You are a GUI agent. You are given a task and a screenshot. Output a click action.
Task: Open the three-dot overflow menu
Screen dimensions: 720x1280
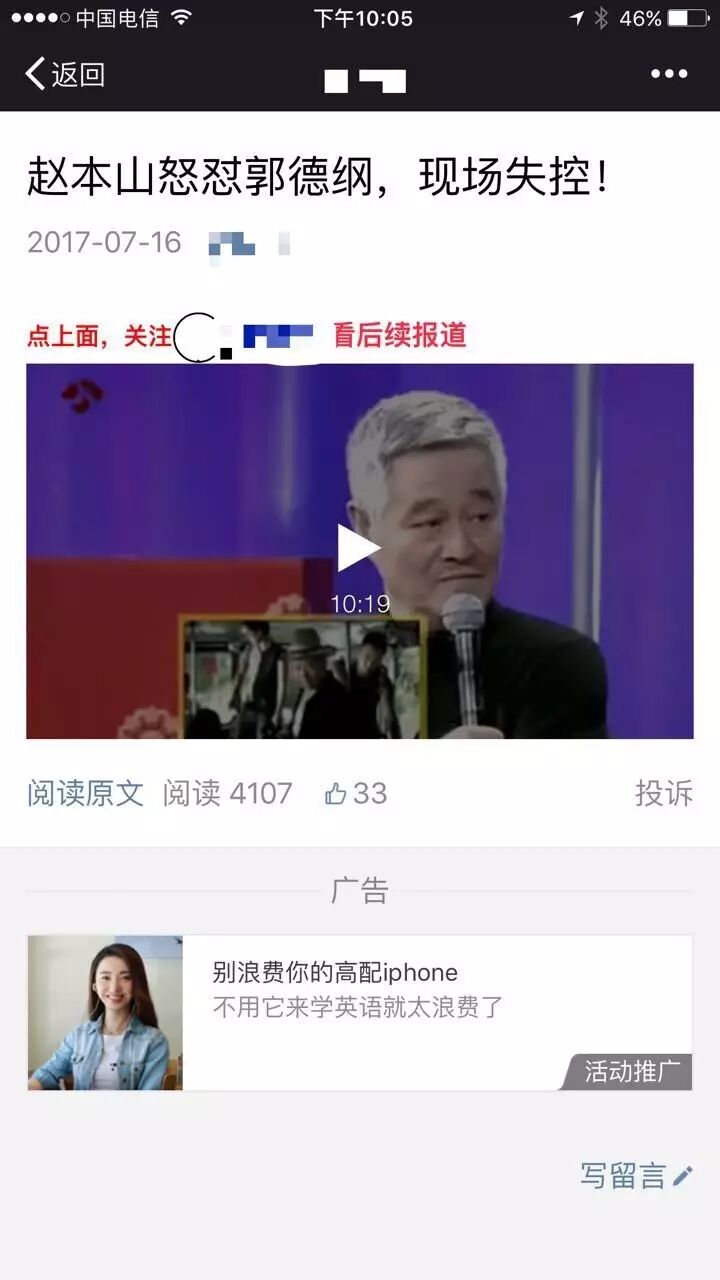tap(668, 74)
